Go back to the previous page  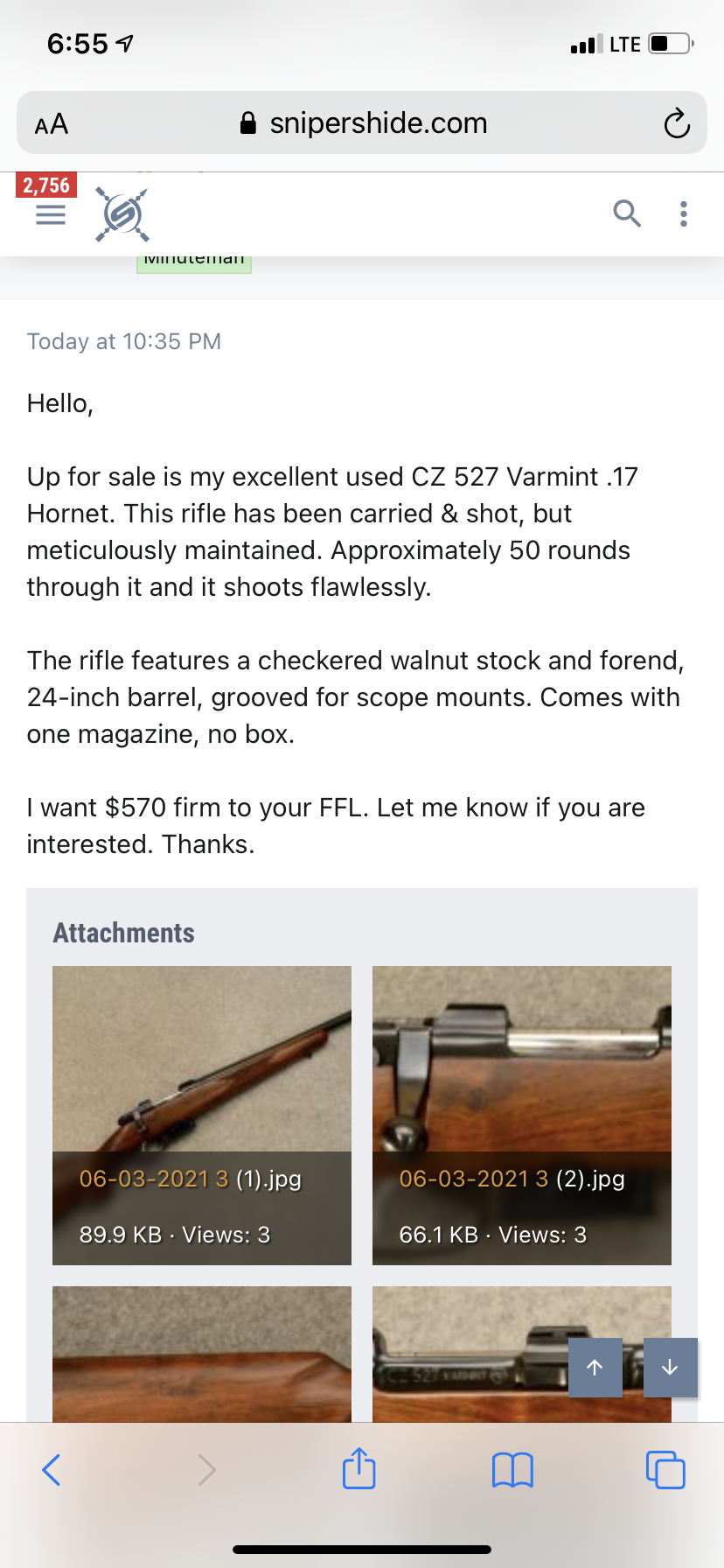tap(52, 1470)
